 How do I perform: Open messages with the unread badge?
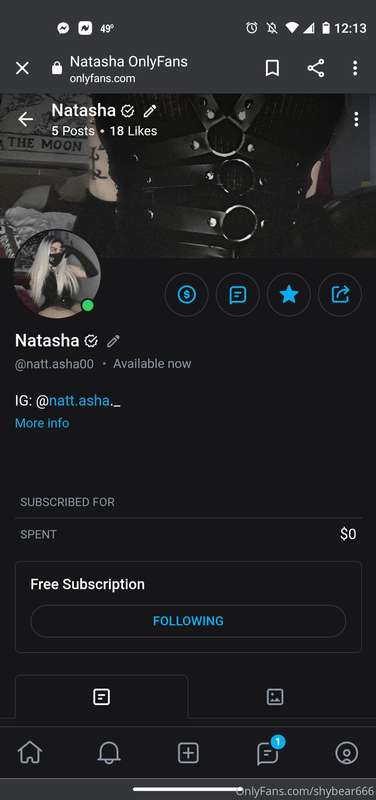(x=268, y=753)
